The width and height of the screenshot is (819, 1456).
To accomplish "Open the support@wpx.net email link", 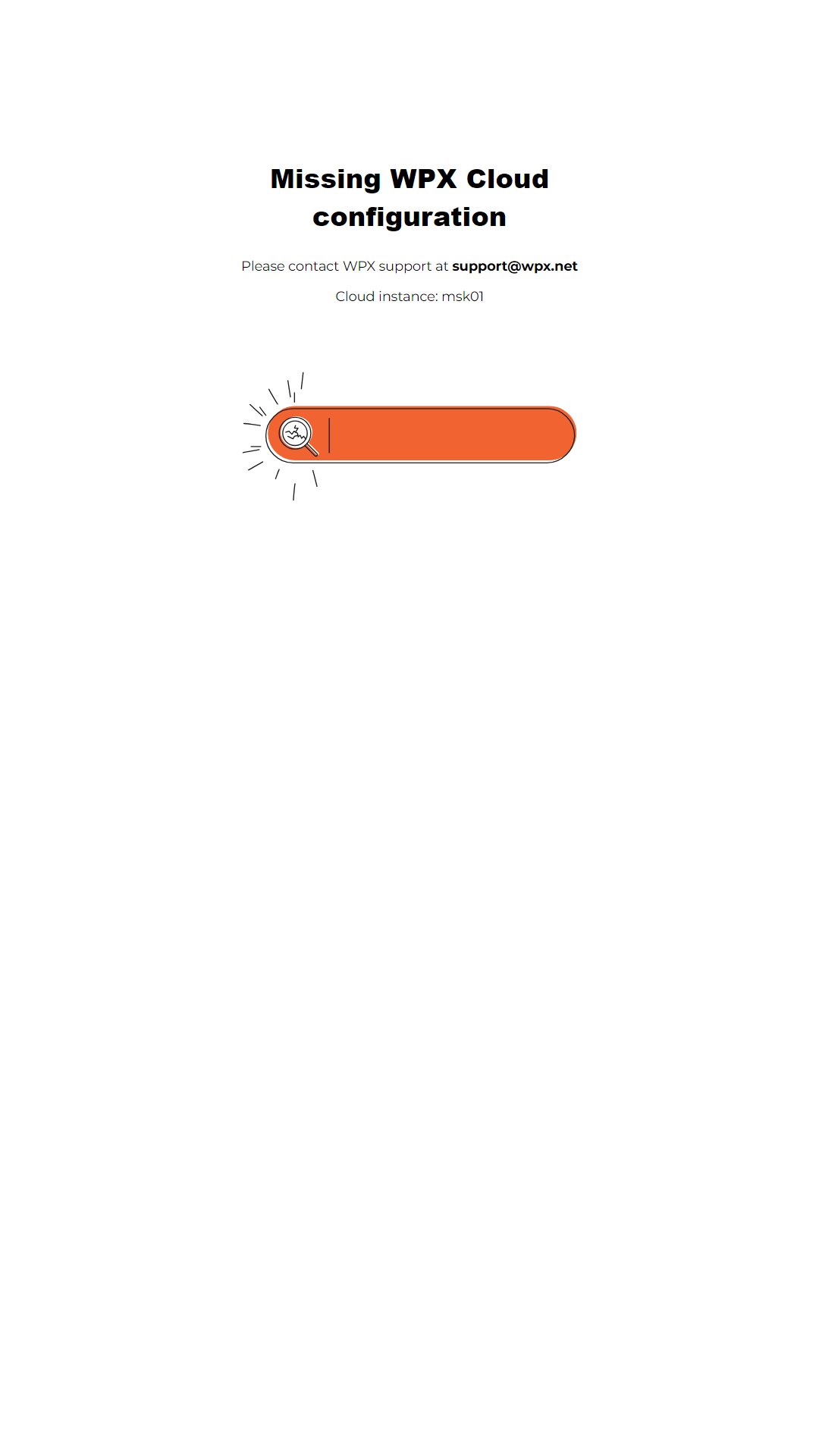I will click(515, 266).
